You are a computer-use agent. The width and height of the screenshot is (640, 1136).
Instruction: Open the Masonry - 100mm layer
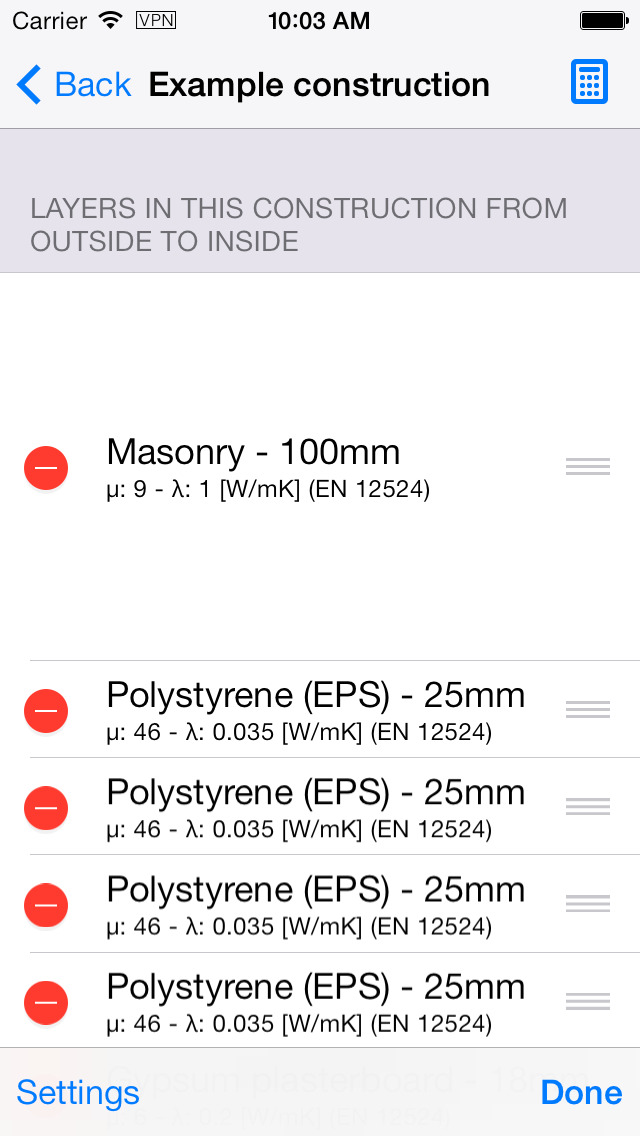pyautogui.click(x=320, y=467)
